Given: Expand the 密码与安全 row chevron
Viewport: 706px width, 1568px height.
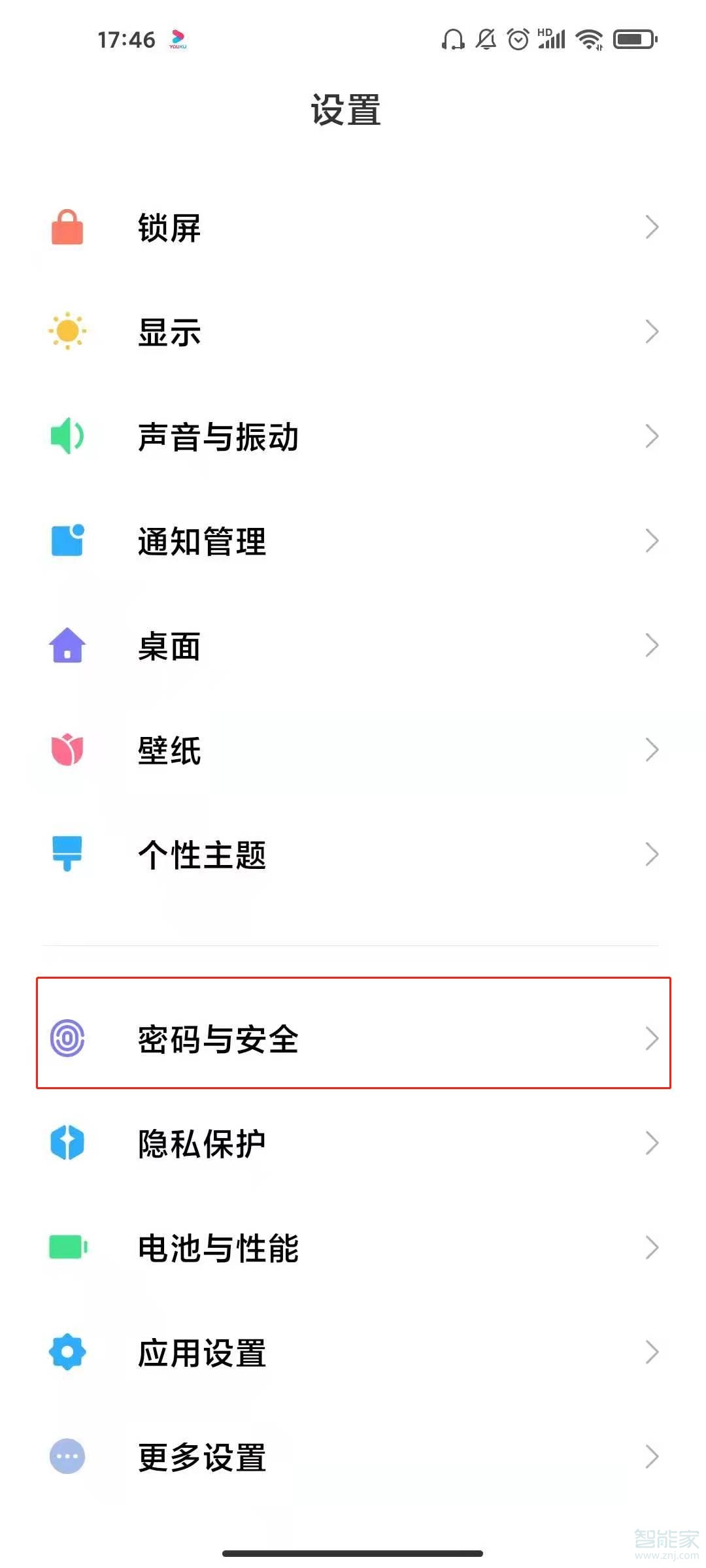Looking at the screenshot, I should (652, 1037).
